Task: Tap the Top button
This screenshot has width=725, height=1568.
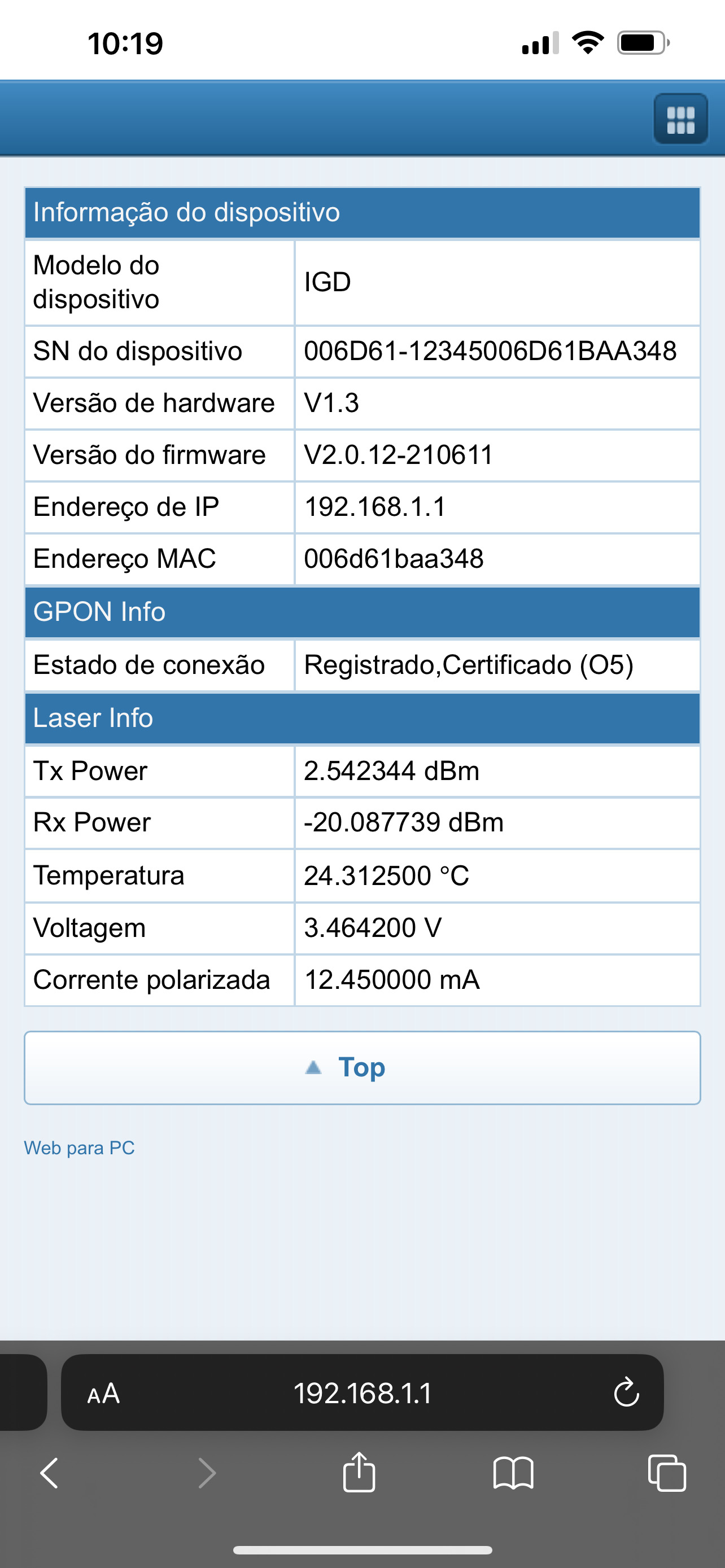Action: 362,1068
